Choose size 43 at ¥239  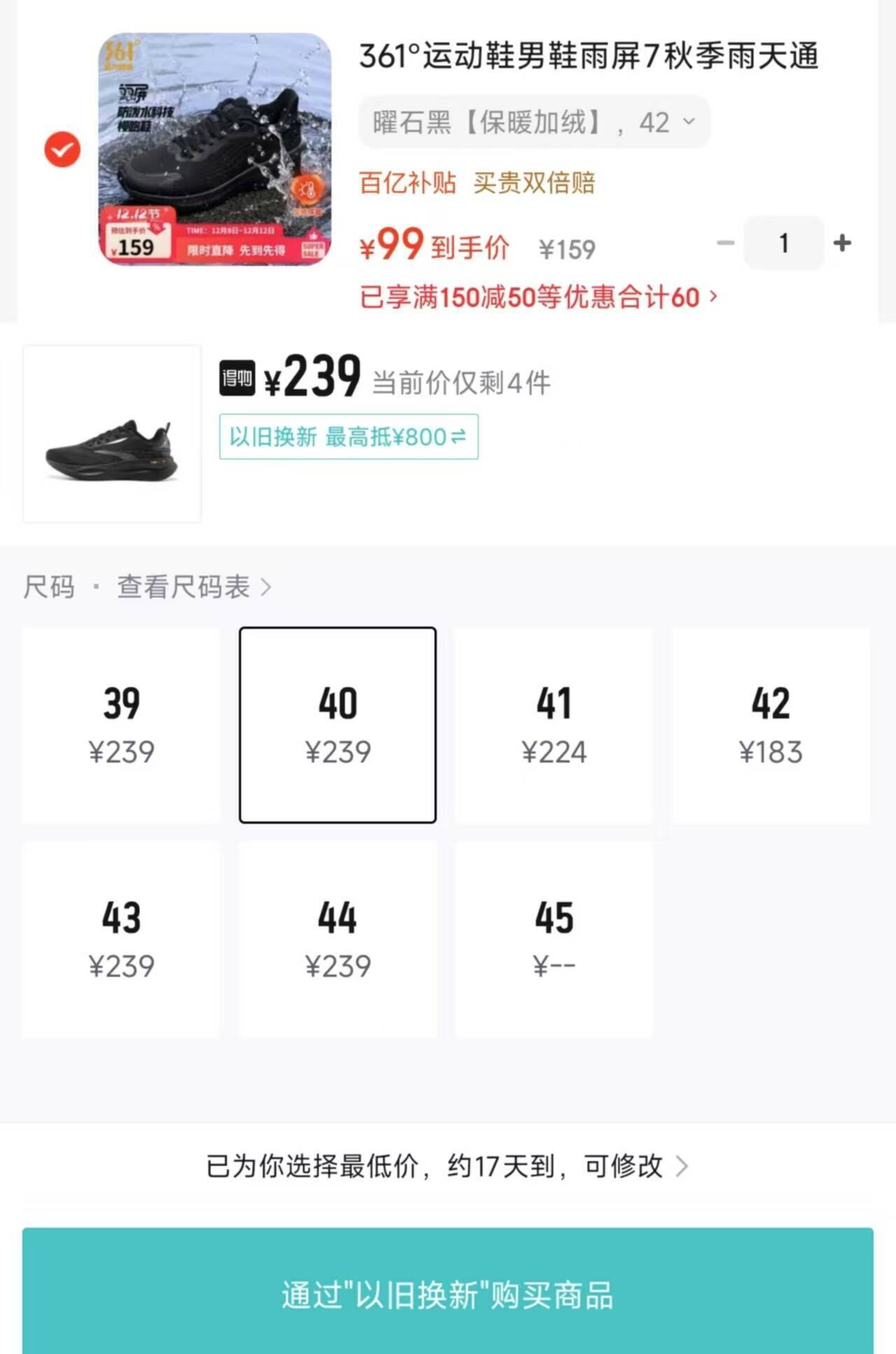(x=121, y=939)
